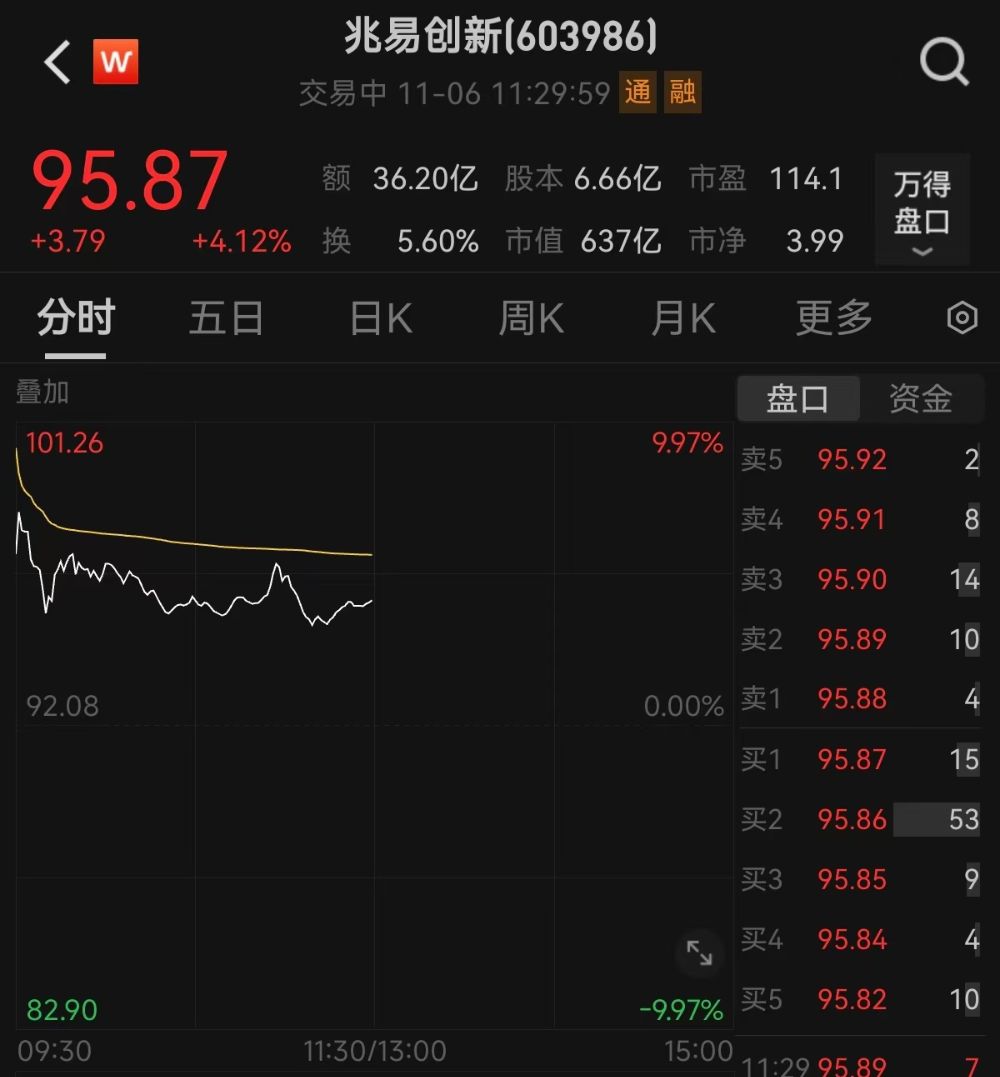Go back to the previous page
The height and width of the screenshot is (1077, 1000).
coord(58,63)
